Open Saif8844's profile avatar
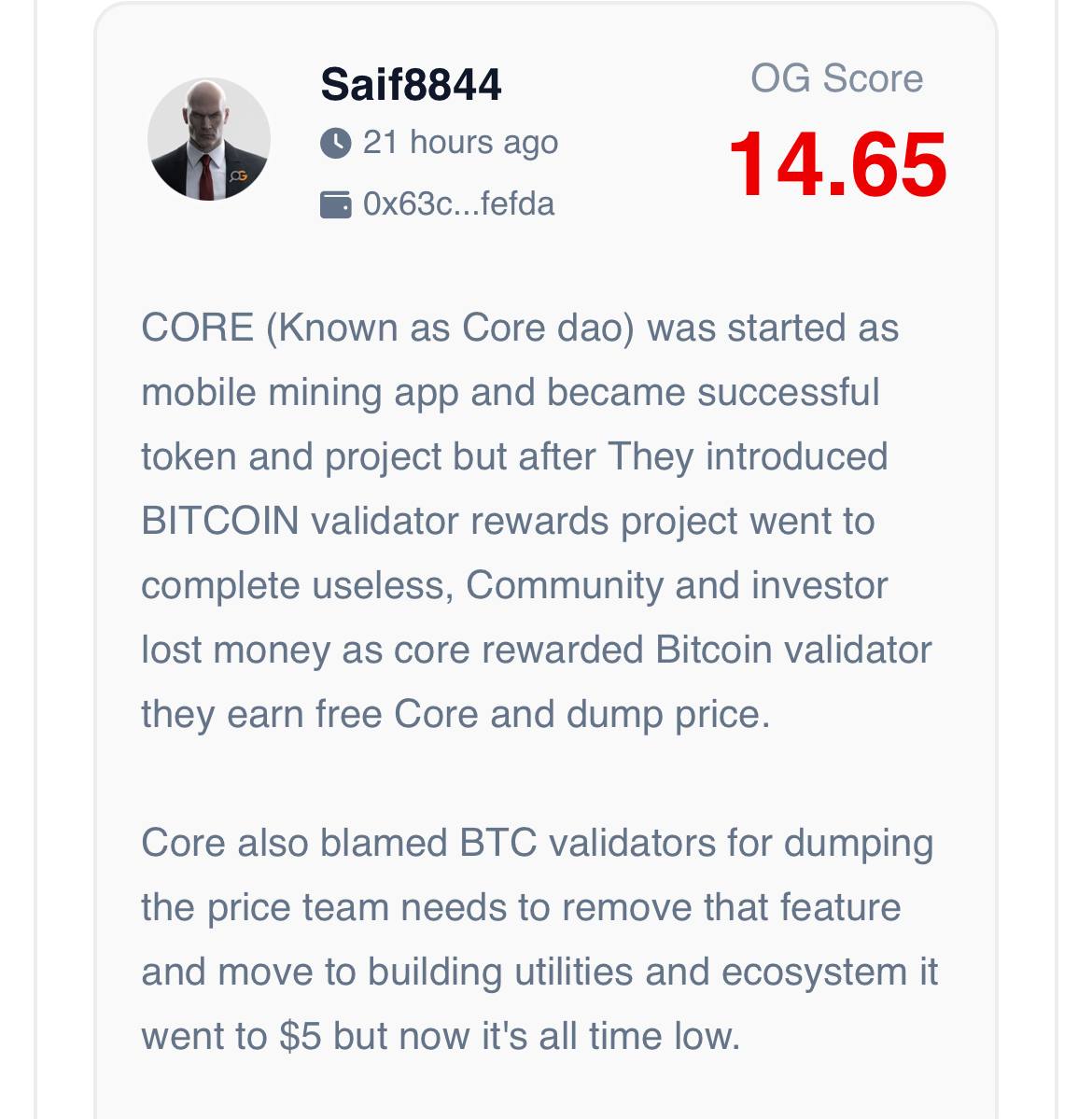This screenshot has height=1119, width=1092. point(209,139)
